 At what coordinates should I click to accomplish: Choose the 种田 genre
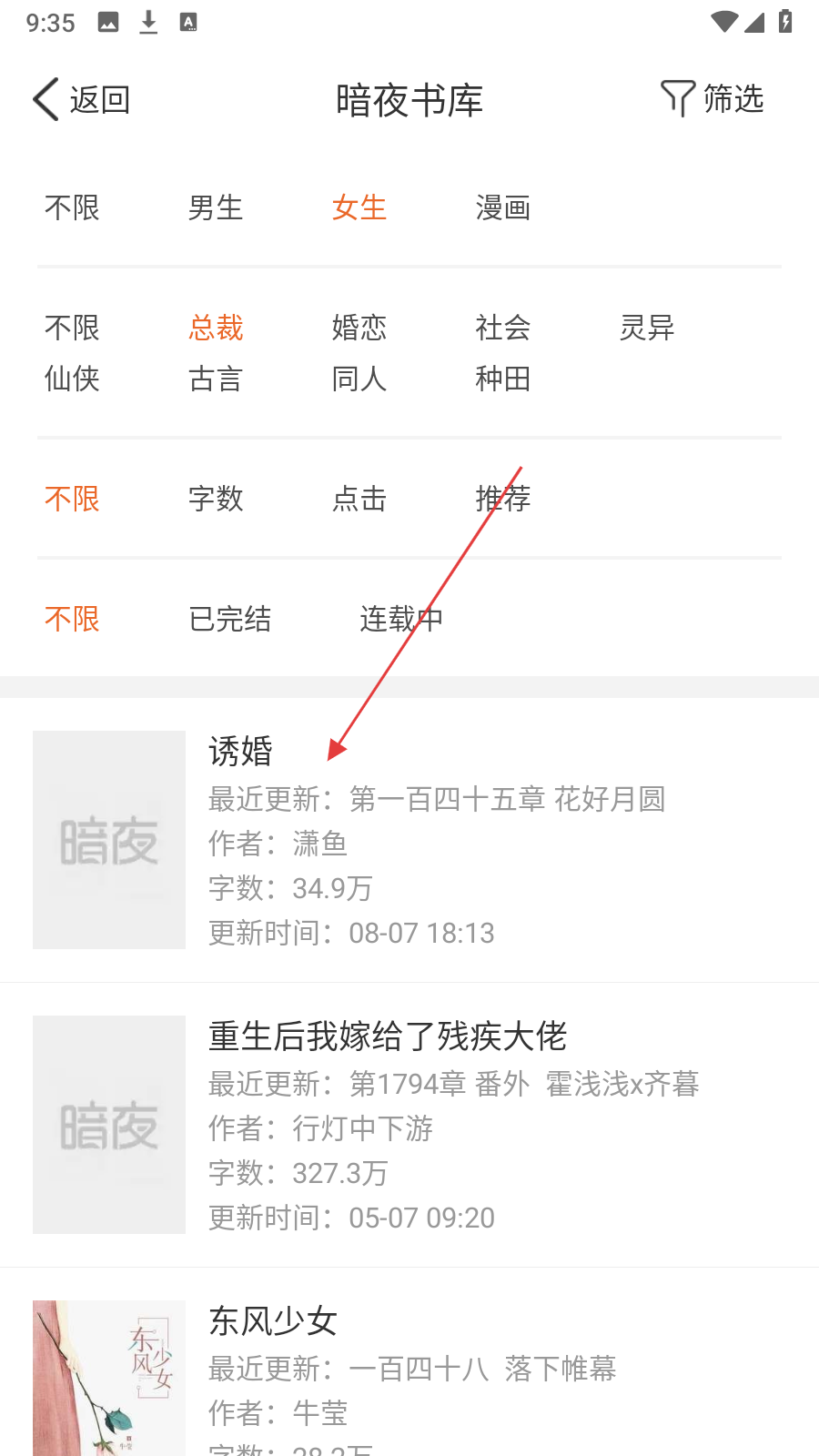[x=502, y=379]
